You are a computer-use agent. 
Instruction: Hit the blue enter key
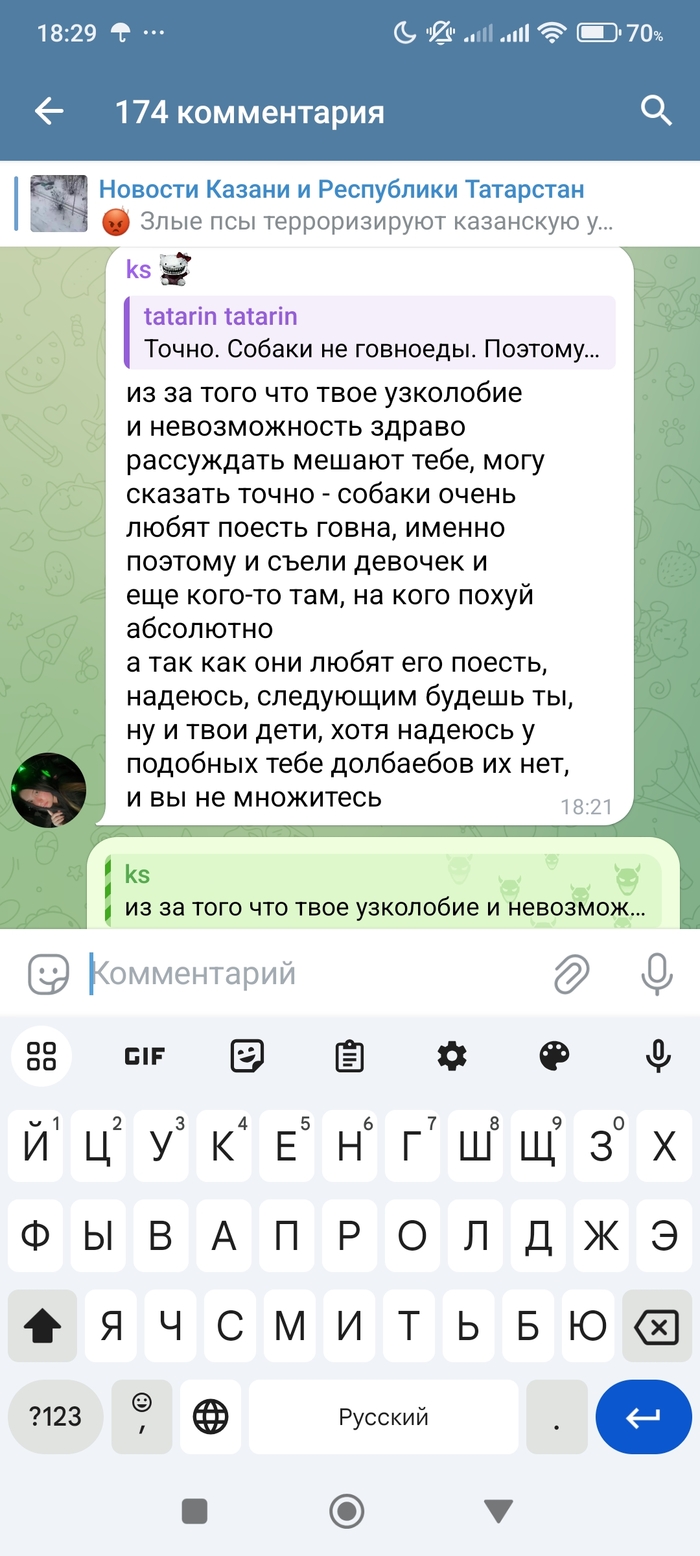642,1416
